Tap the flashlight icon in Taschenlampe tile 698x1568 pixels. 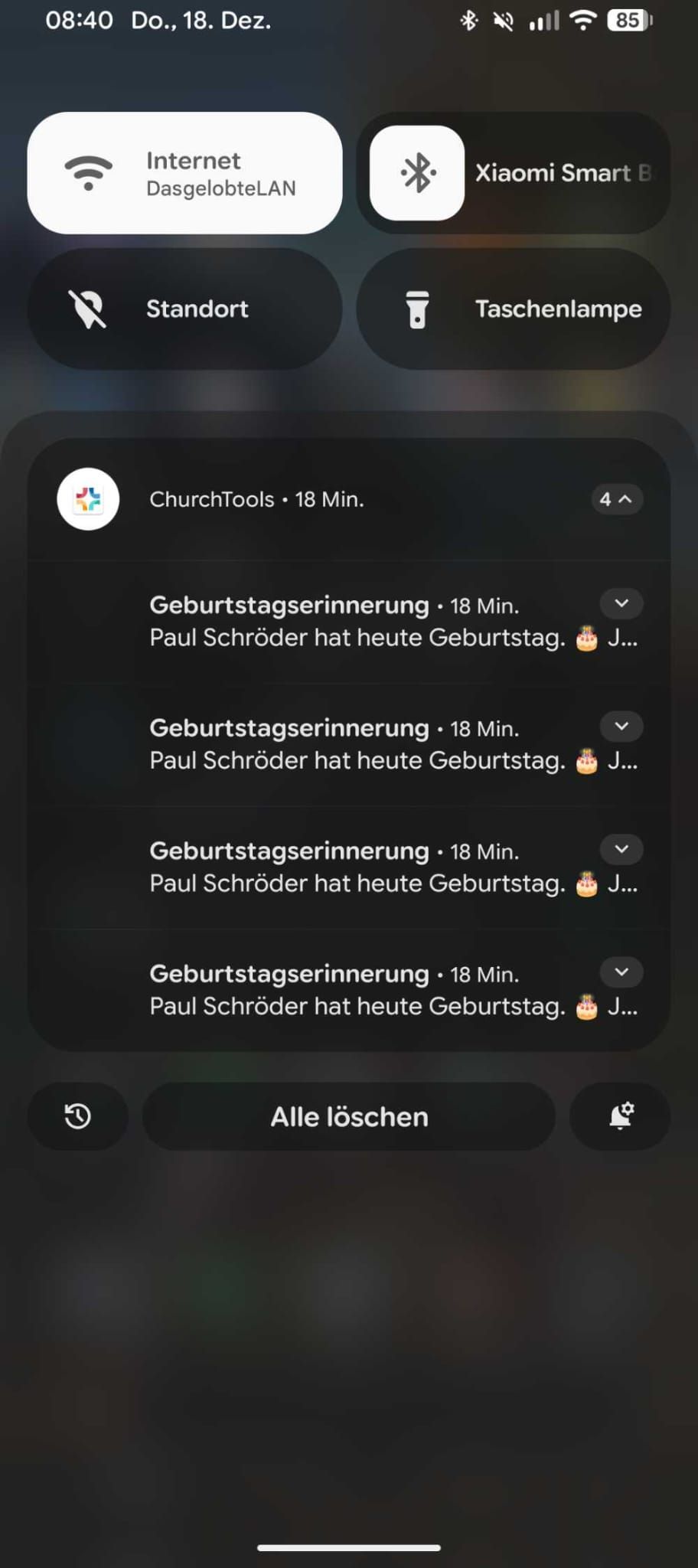(417, 308)
